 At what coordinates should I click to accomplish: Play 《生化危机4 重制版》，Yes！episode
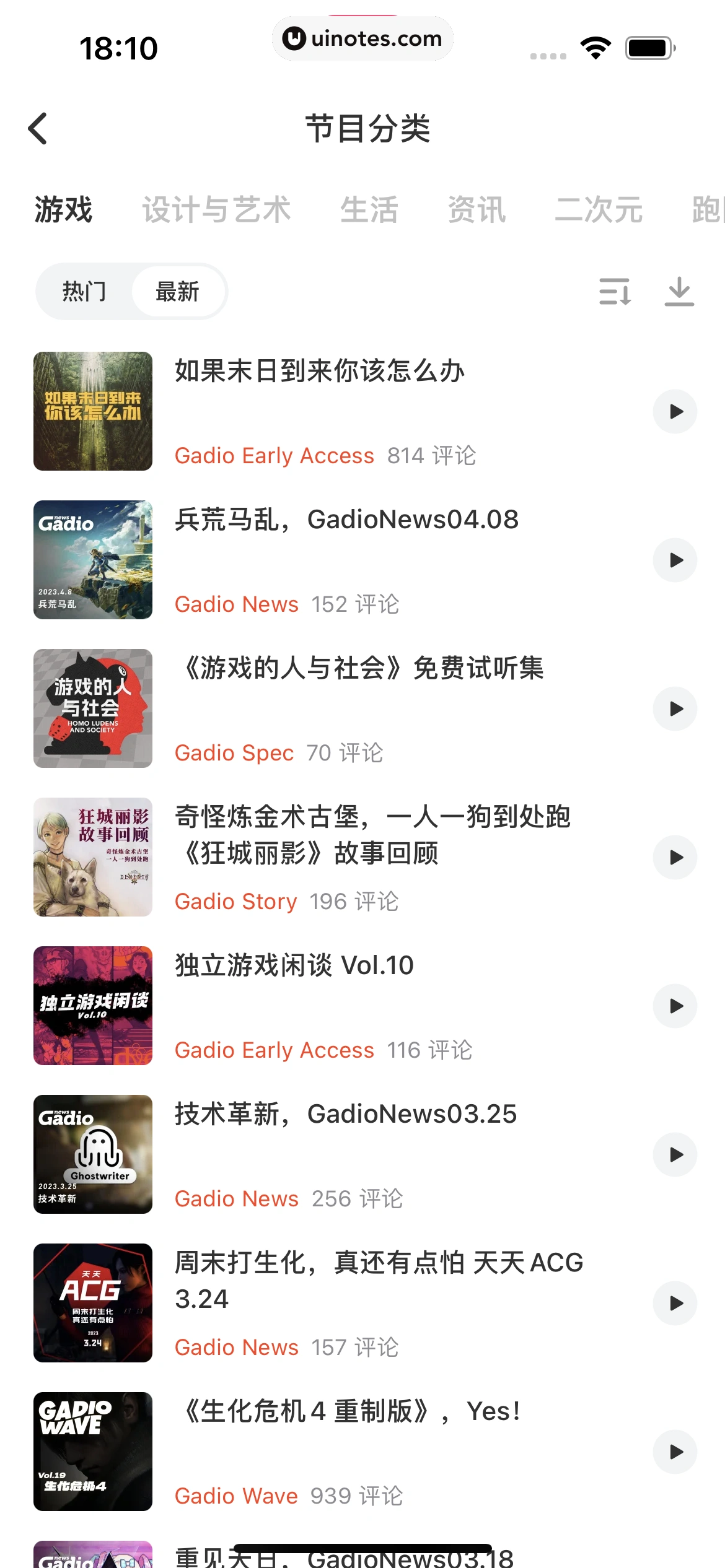tap(675, 1451)
